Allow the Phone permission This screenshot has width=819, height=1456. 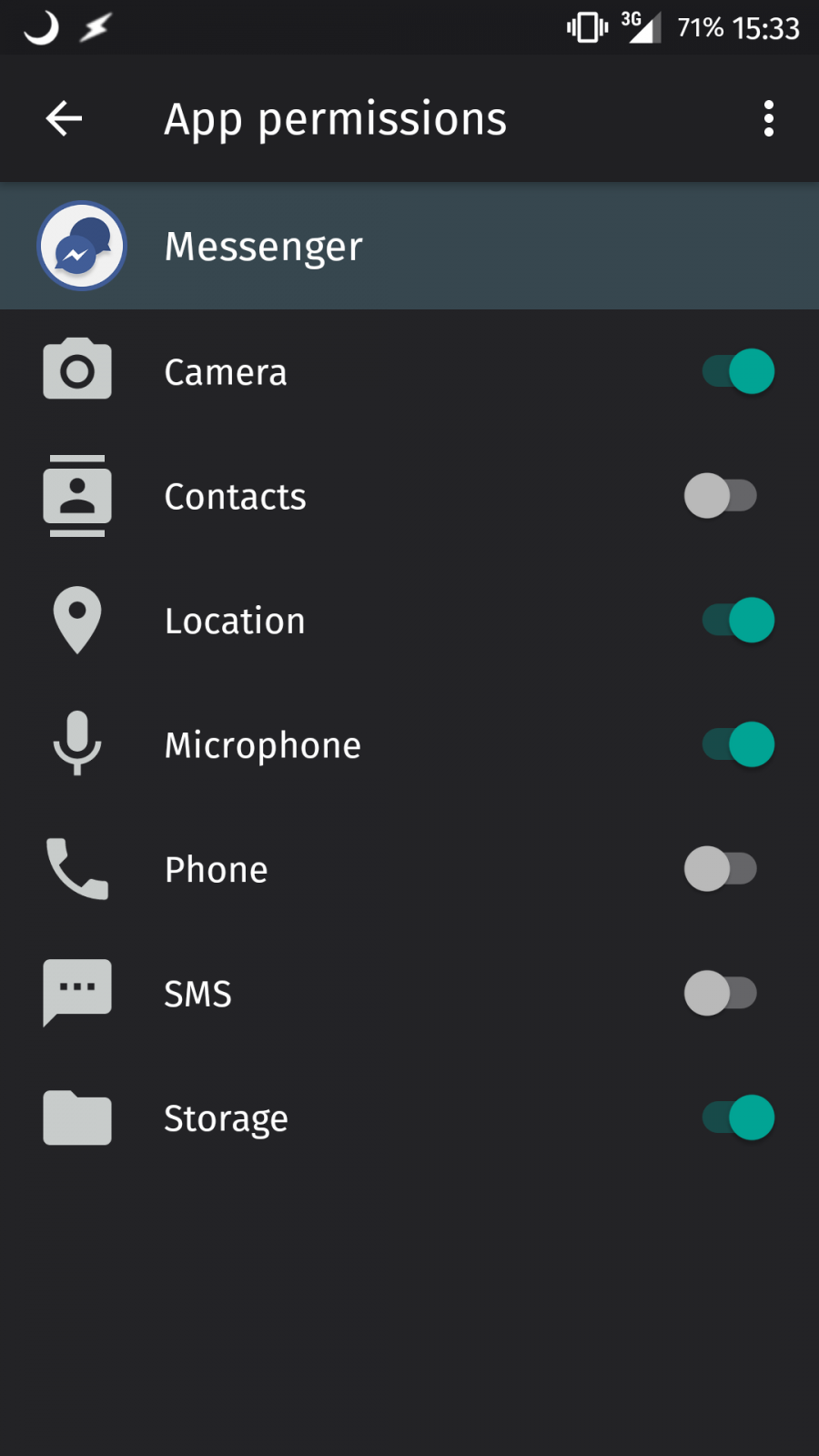[721, 869]
